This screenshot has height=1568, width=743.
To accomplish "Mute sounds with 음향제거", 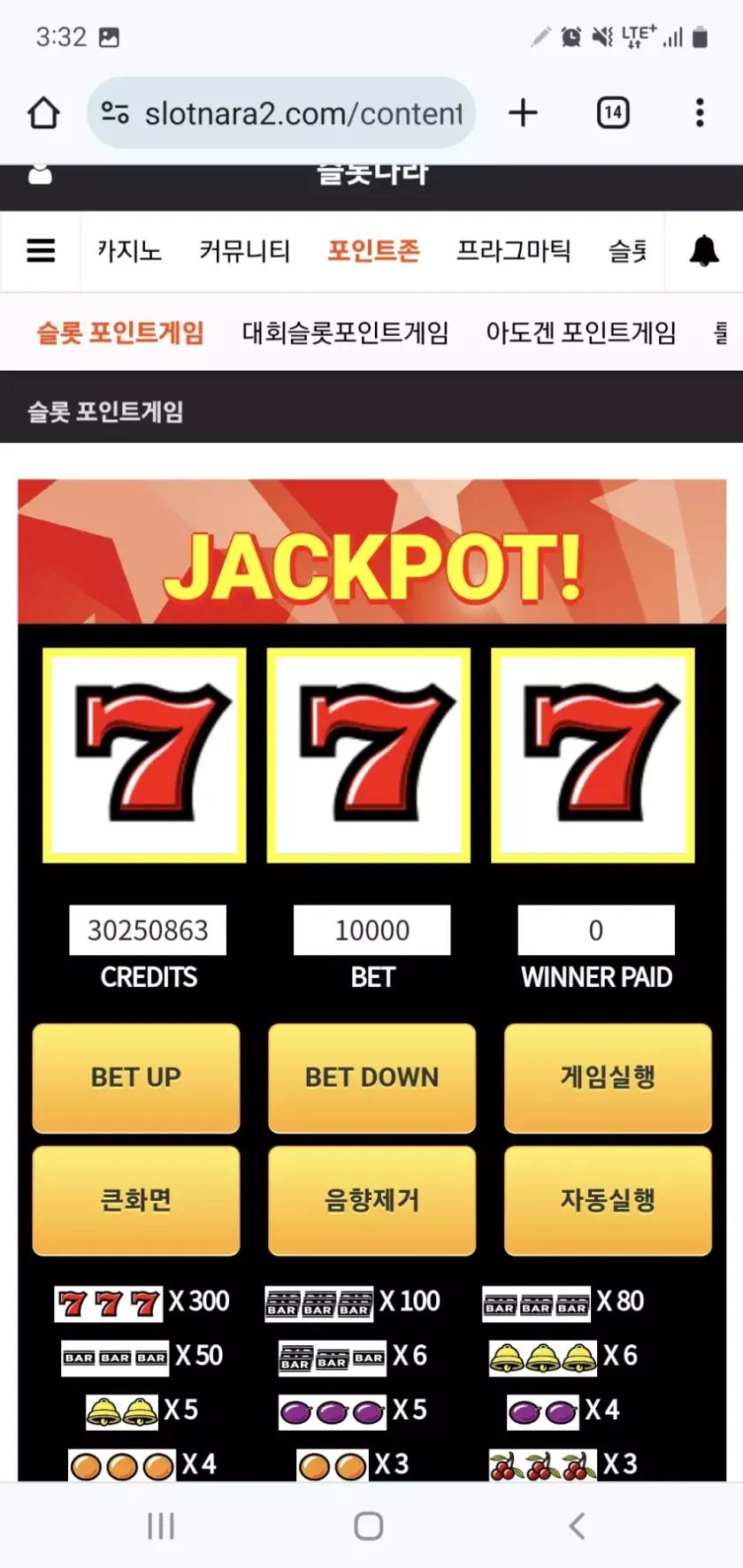I will [x=371, y=1200].
